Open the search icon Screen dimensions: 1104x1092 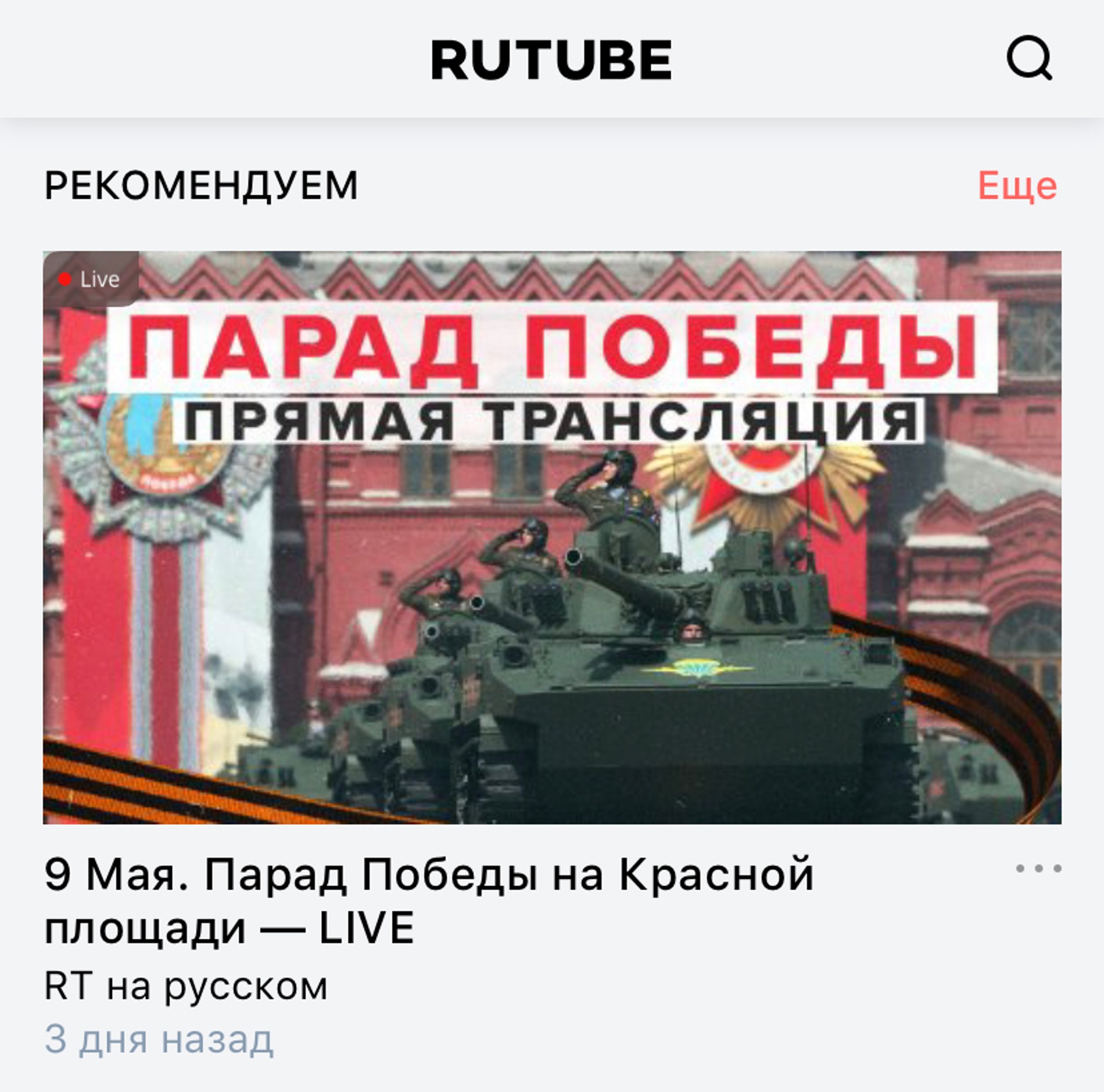click(1029, 58)
